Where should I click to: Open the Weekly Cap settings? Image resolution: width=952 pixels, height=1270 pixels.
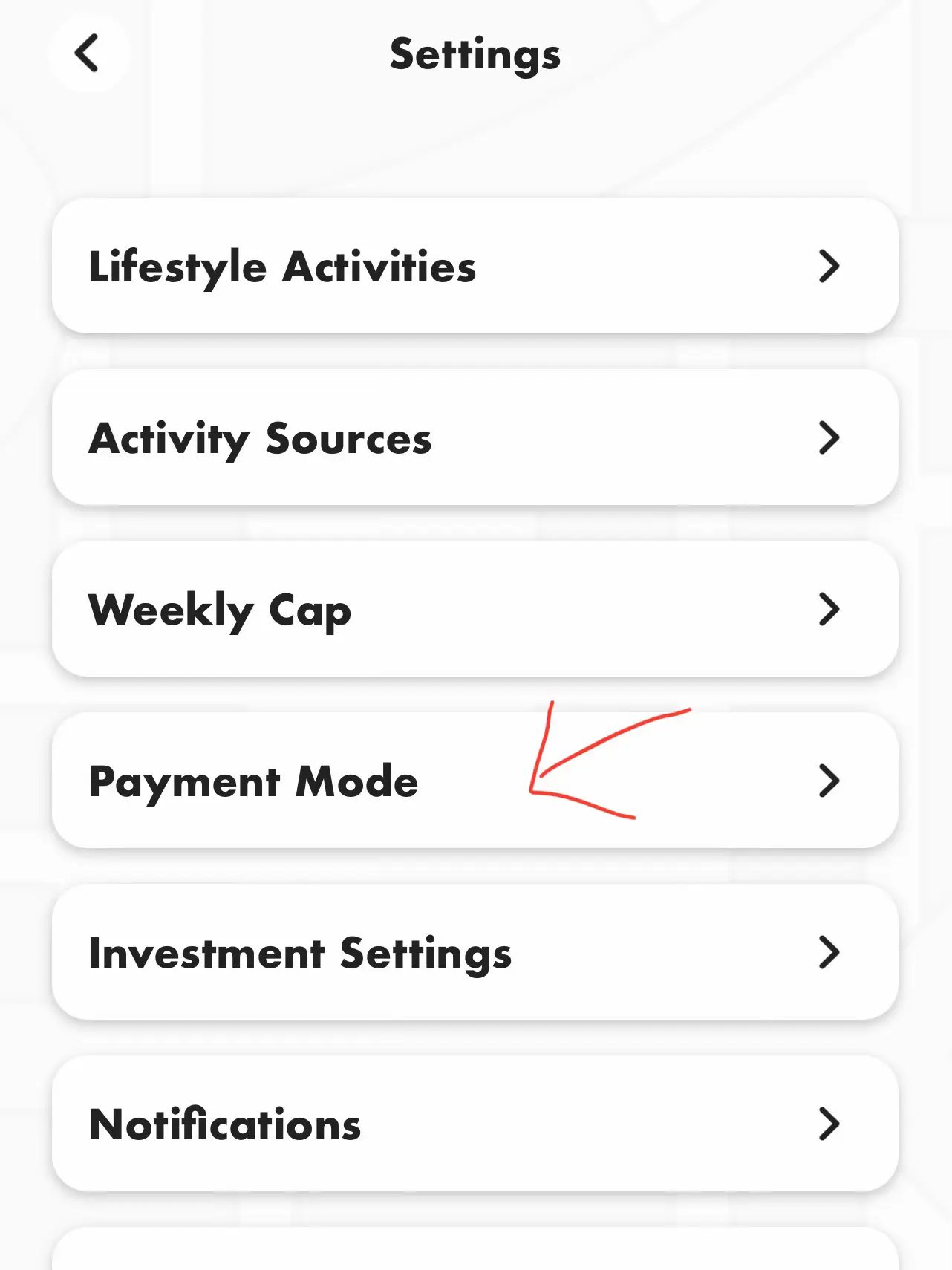click(x=475, y=610)
